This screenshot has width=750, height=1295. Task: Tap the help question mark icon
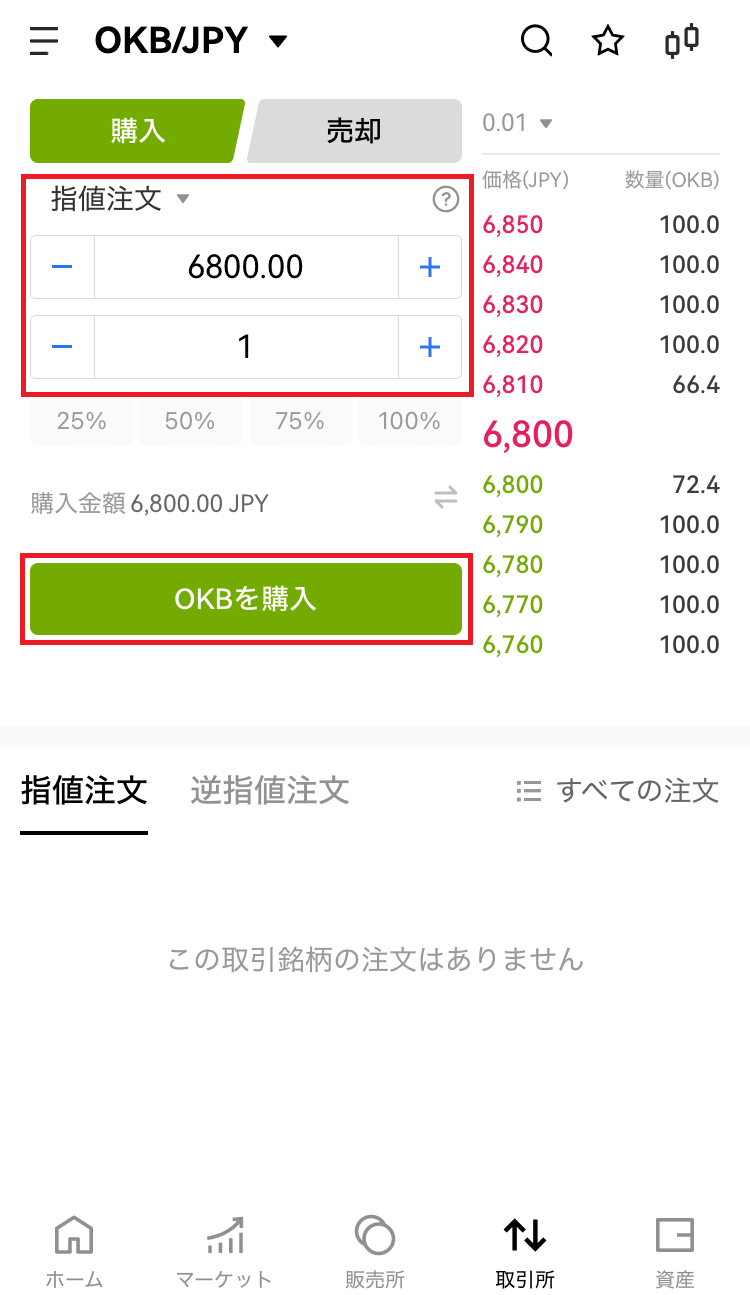[x=446, y=199]
